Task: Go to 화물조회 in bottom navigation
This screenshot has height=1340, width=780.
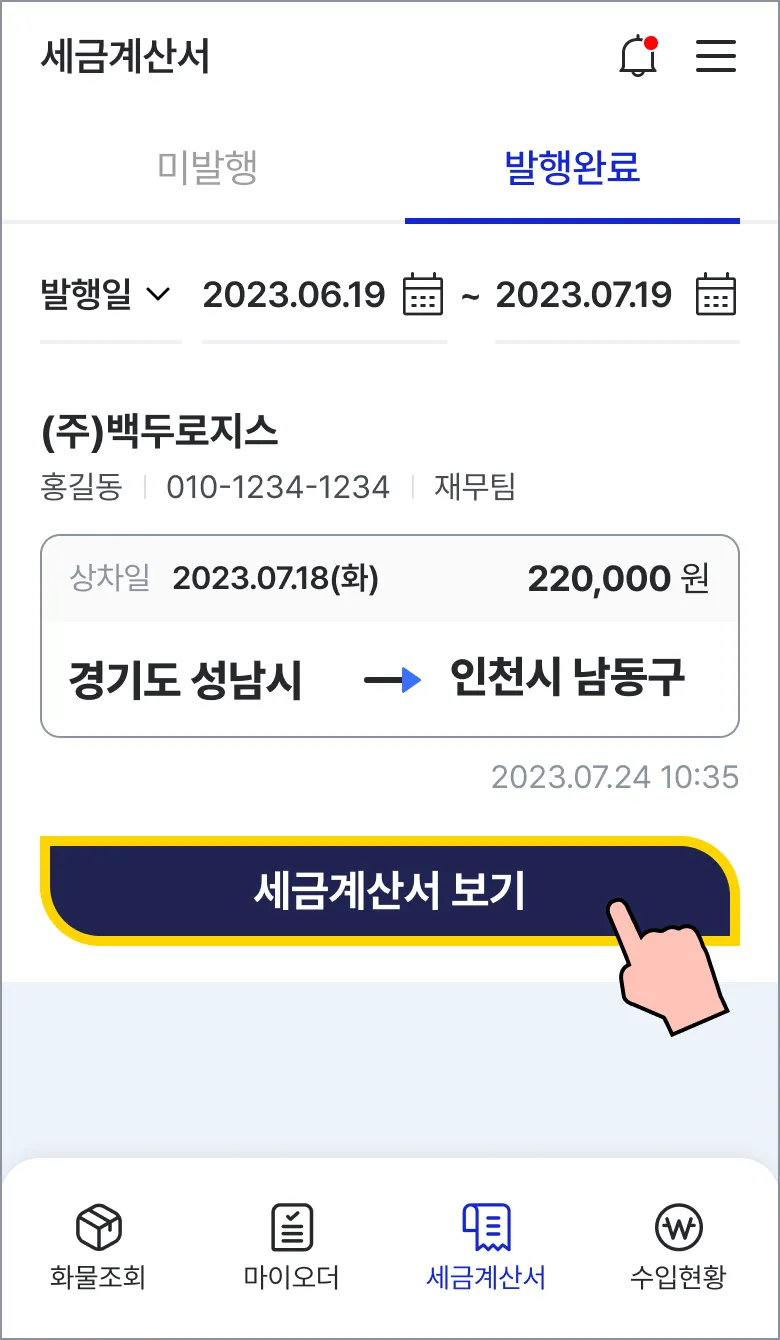Action: [x=98, y=1245]
